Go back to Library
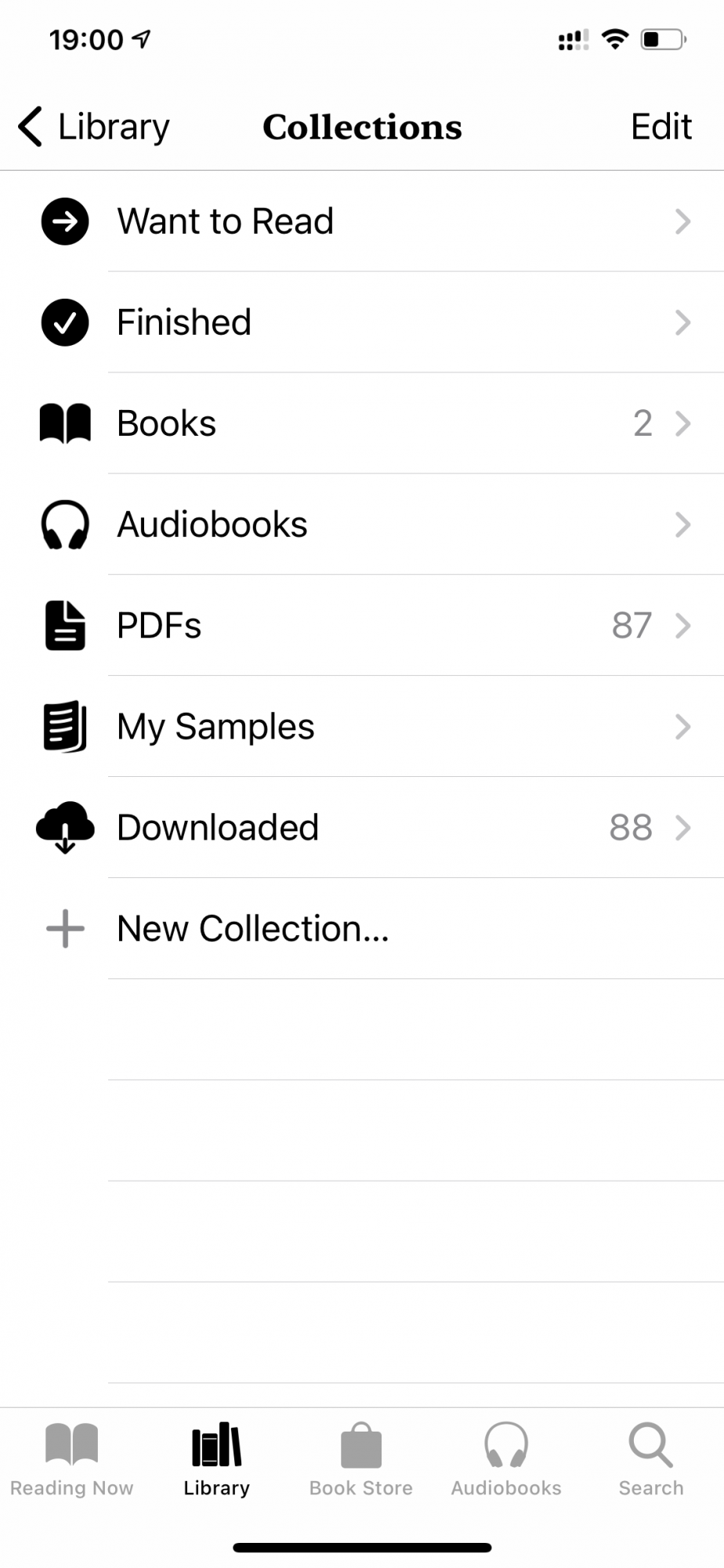This screenshot has width=724, height=1568. 94,127
